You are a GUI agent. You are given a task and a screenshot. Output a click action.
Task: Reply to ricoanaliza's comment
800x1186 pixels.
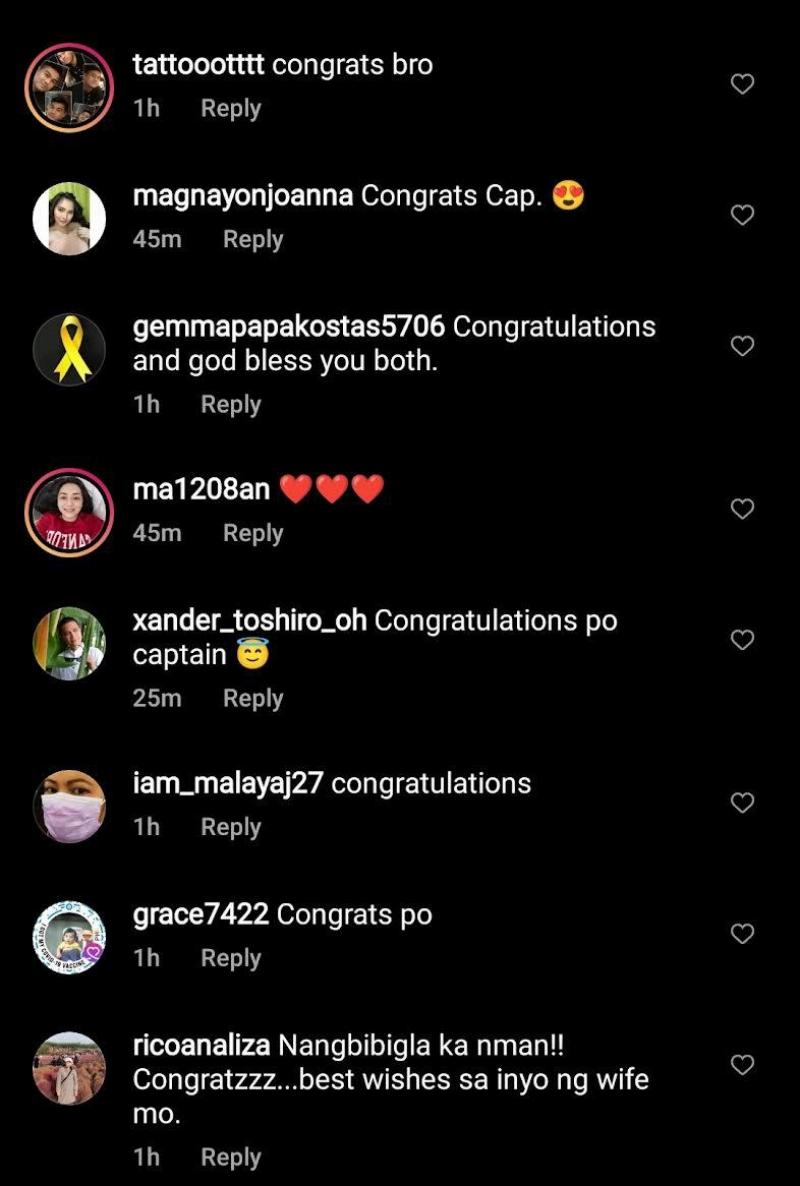230,1157
